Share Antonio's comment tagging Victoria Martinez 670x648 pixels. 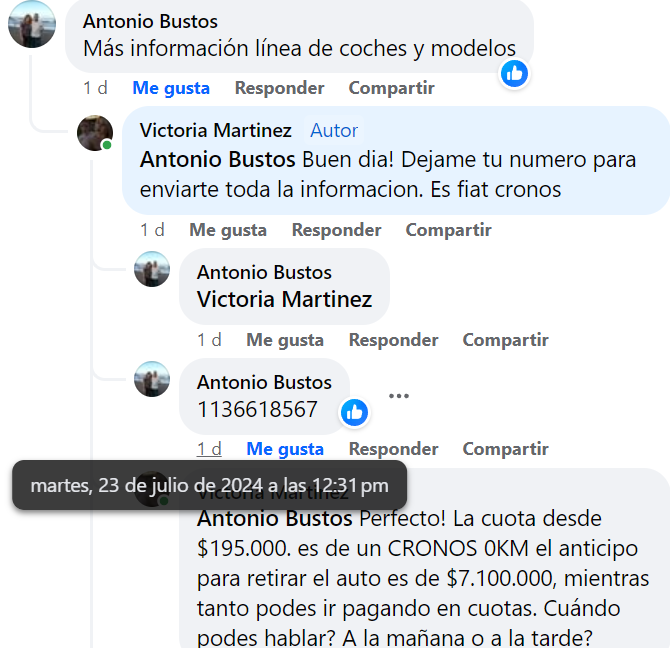[x=505, y=340]
